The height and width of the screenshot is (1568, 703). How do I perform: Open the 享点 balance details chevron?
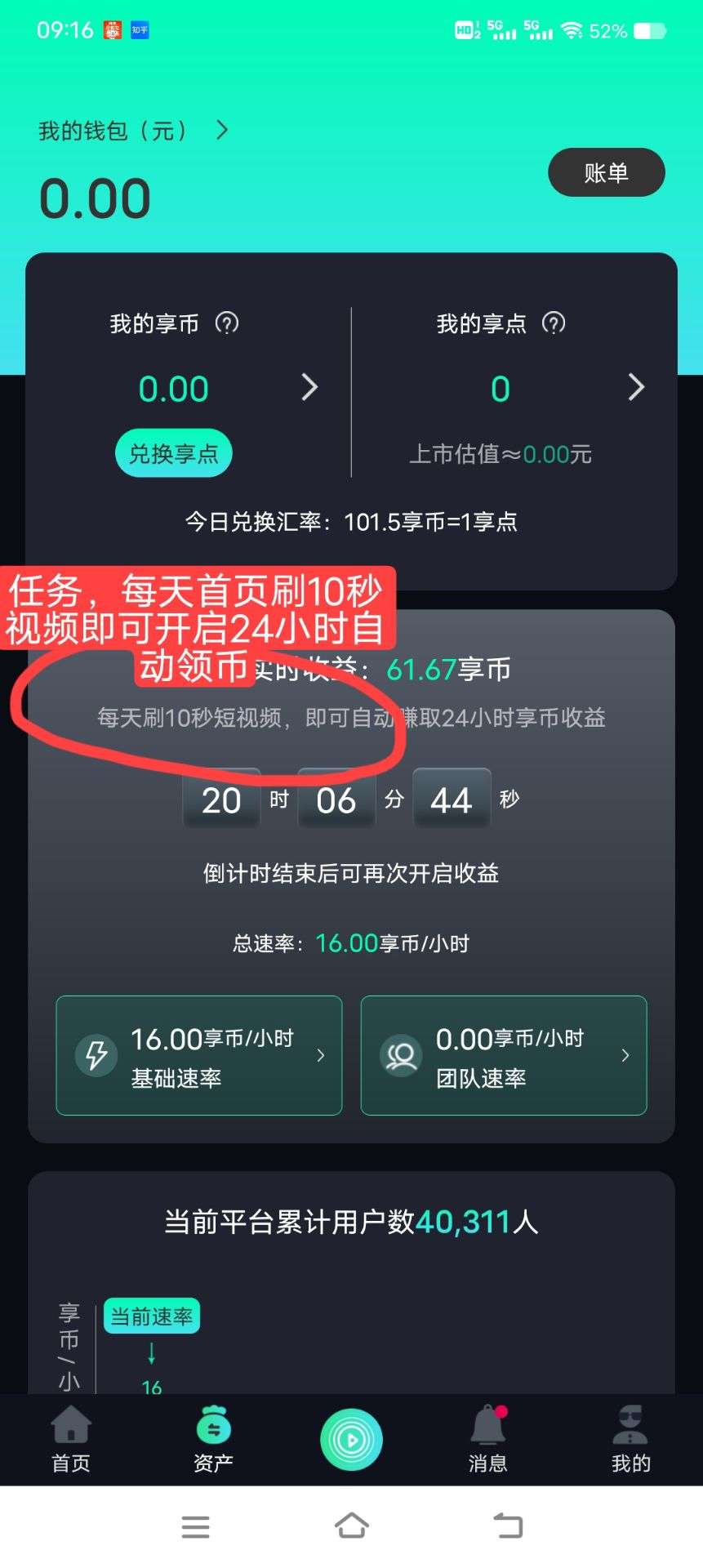636,387
